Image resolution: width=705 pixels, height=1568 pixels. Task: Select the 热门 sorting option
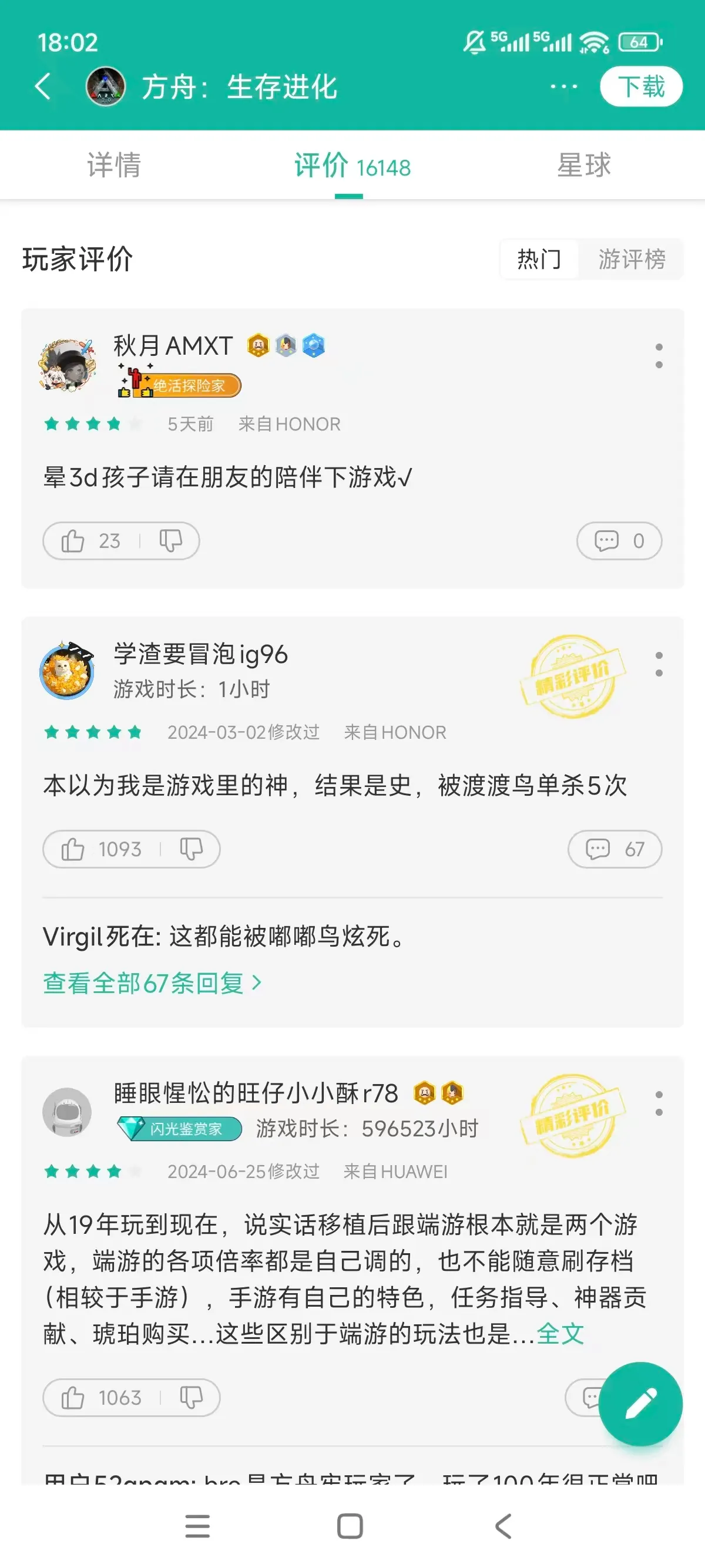pyautogui.click(x=539, y=260)
